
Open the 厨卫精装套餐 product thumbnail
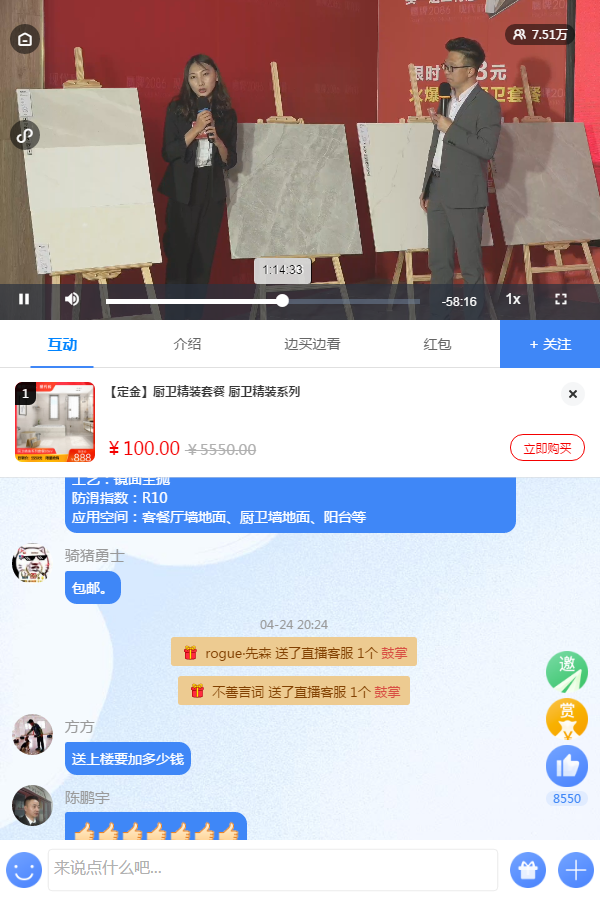pos(55,422)
